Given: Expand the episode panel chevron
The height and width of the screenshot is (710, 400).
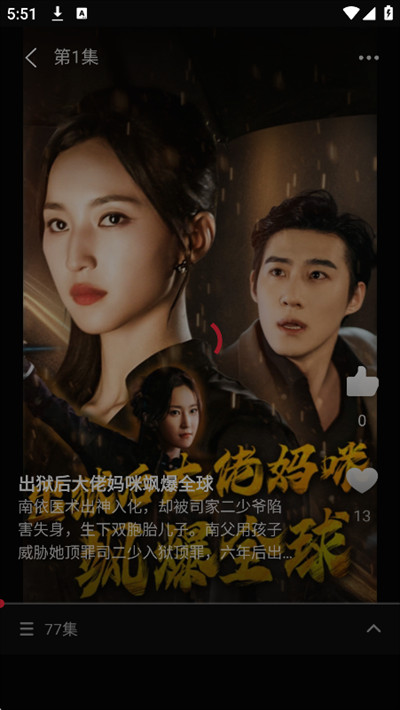Looking at the screenshot, I should point(374,629).
